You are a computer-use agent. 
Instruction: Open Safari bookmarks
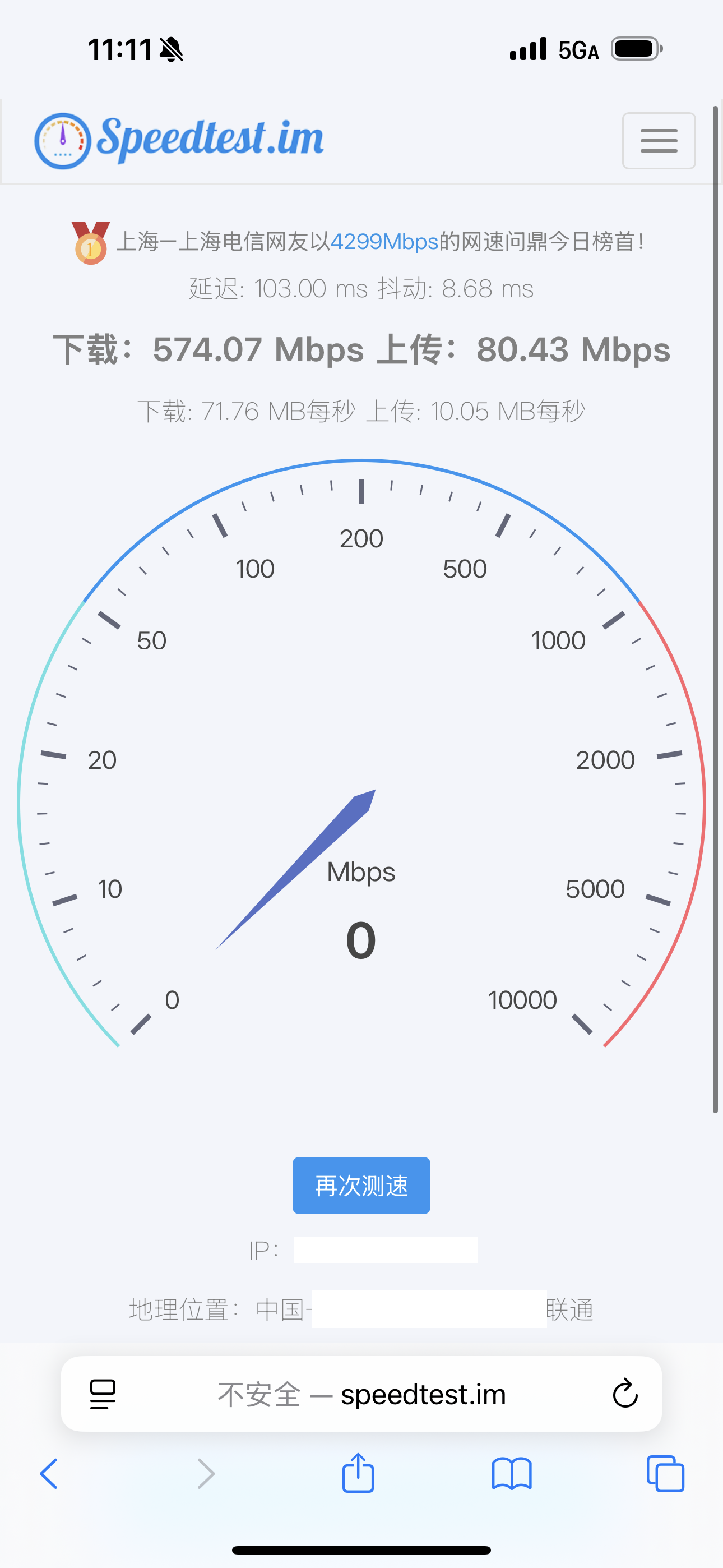coord(511,1474)
